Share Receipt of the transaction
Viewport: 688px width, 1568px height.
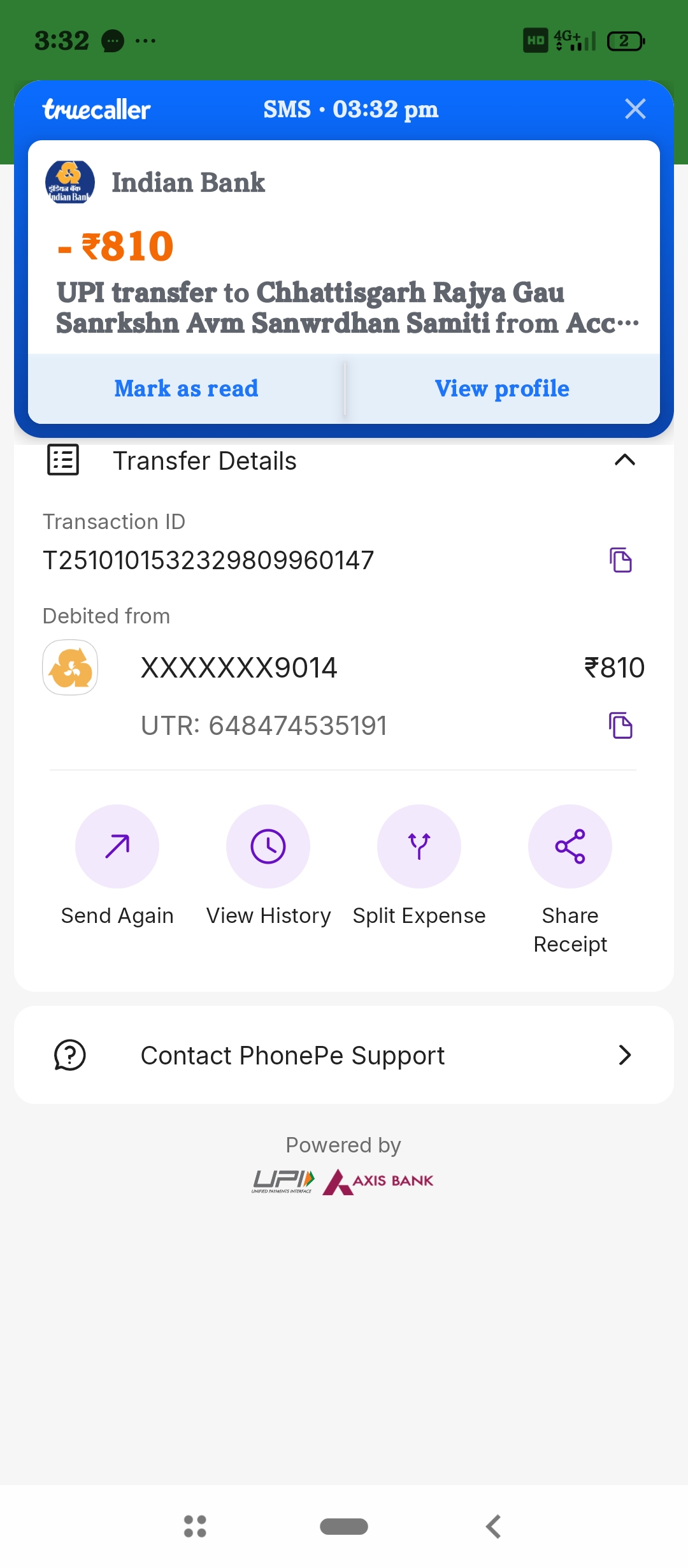(570, 846)
